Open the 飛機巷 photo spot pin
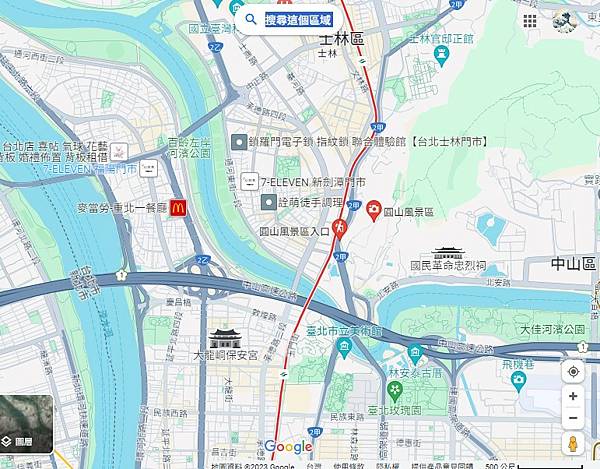The height and width of the screenshot is (469, 600). tap(517, 380)
